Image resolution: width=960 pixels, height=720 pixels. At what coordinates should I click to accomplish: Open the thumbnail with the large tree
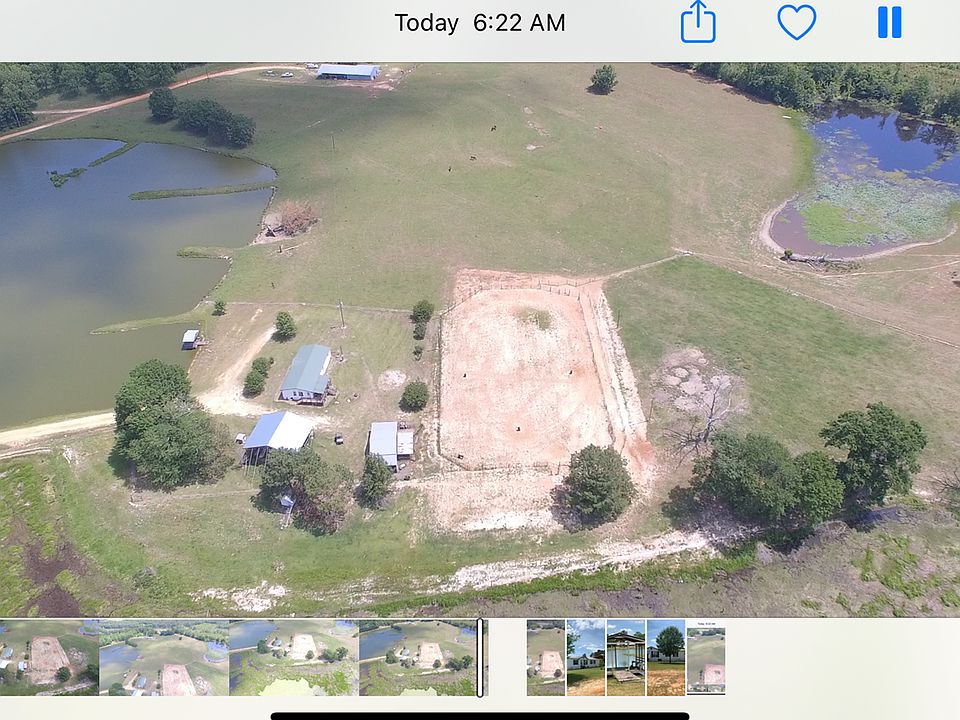coord(666,657)
